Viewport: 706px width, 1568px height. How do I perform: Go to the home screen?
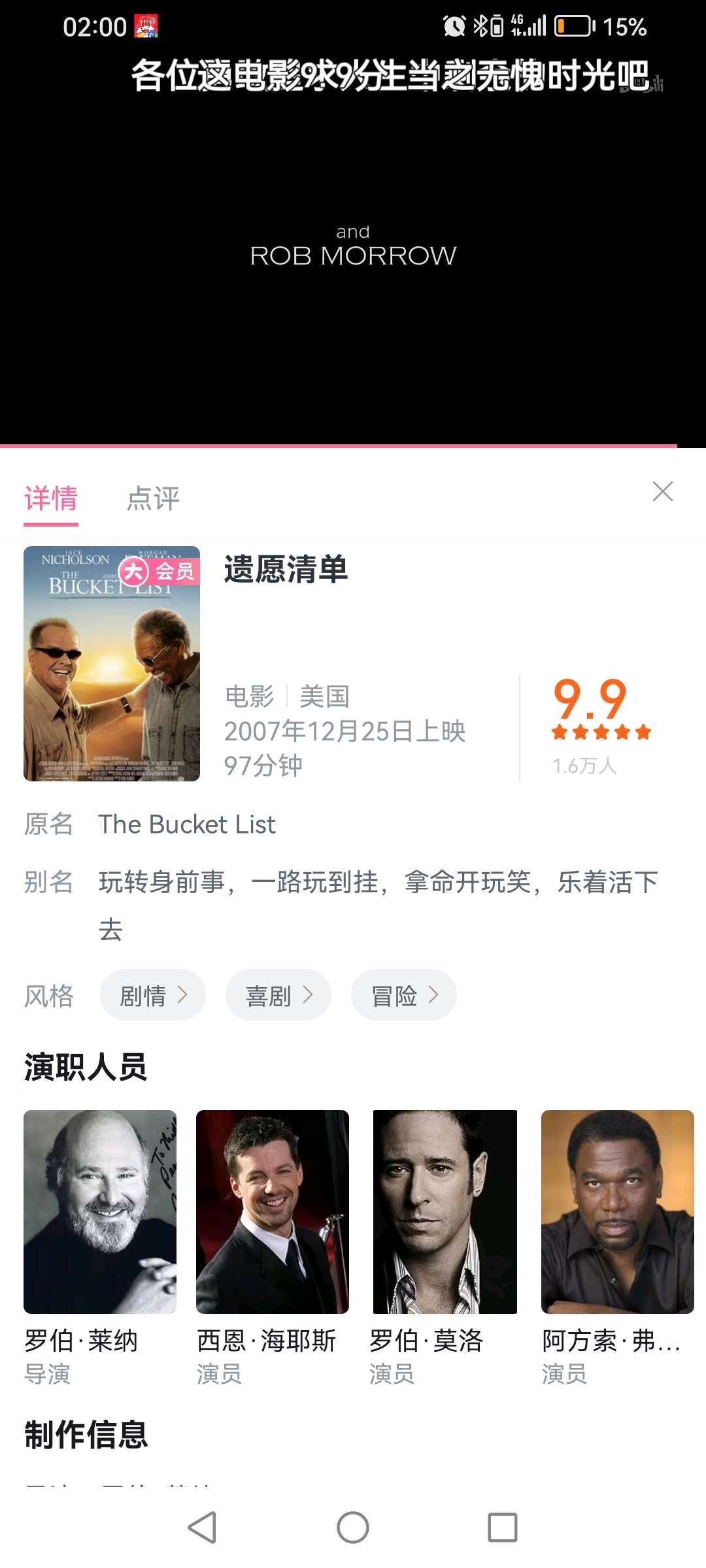(353, 1527)
